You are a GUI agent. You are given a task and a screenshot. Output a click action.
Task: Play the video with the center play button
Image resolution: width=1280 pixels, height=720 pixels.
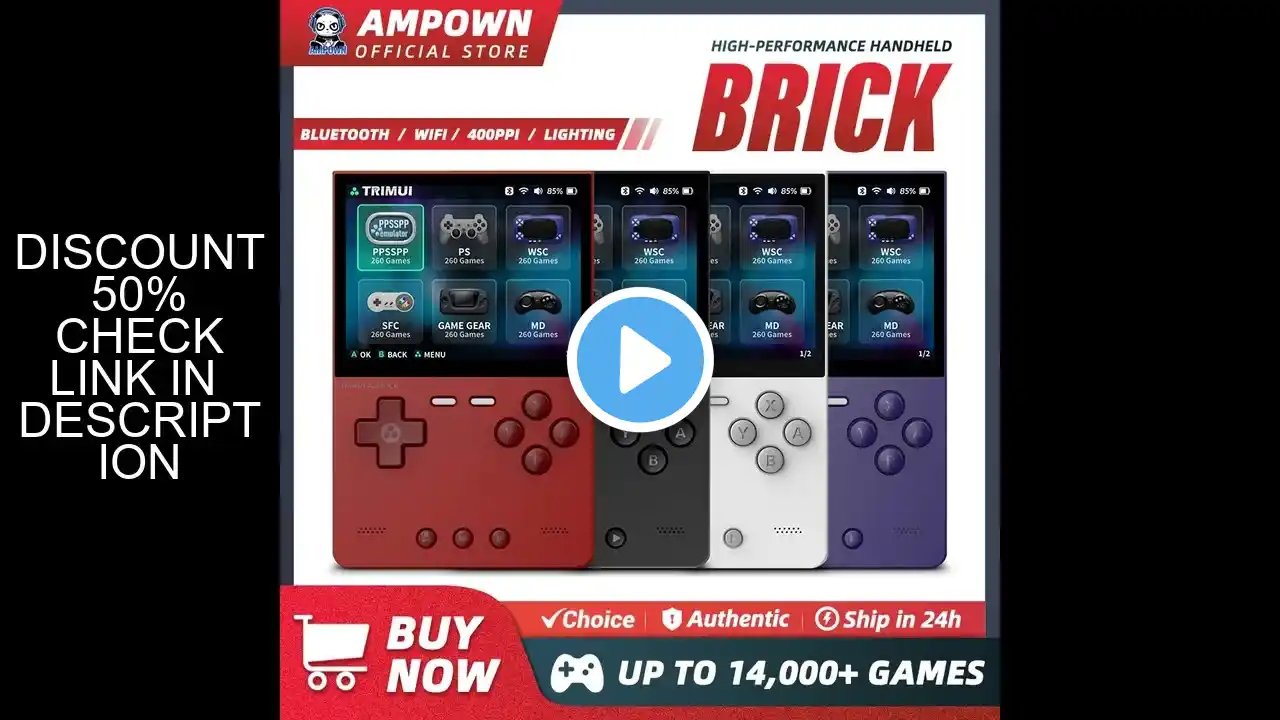pos(640,360)
